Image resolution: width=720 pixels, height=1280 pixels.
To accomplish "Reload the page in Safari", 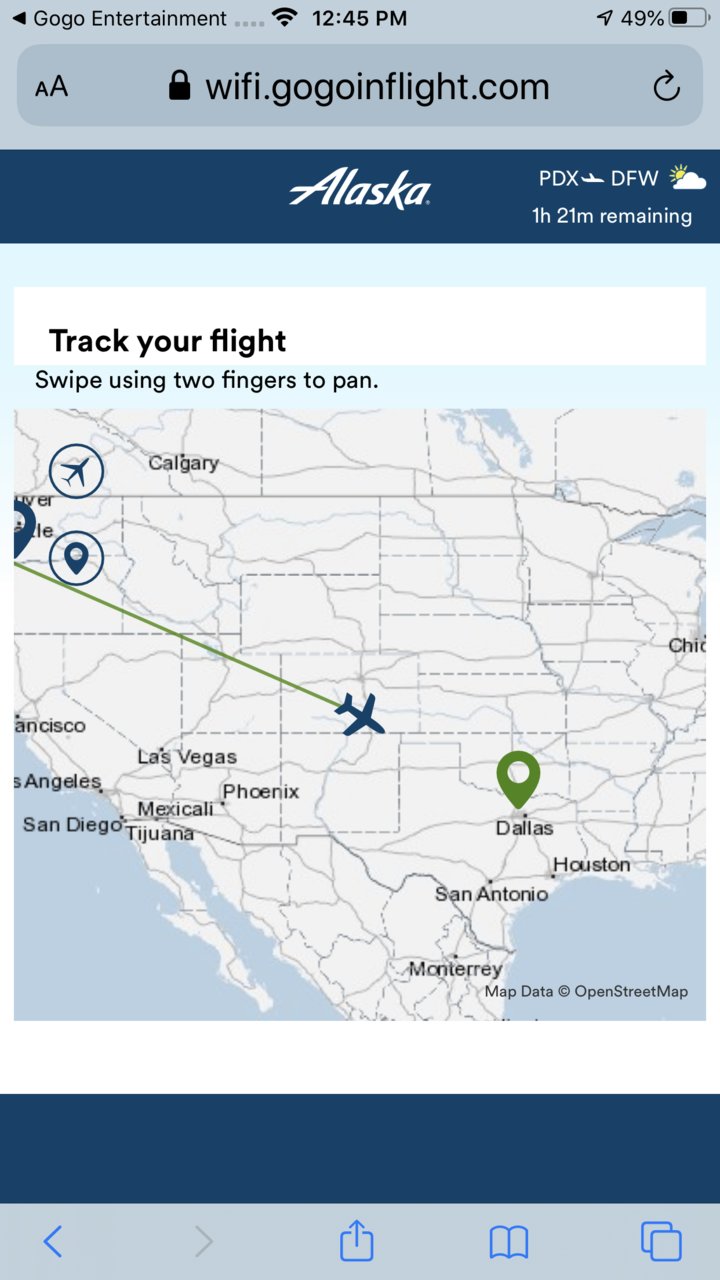I will pyautogui.click(x=666, y=87).
